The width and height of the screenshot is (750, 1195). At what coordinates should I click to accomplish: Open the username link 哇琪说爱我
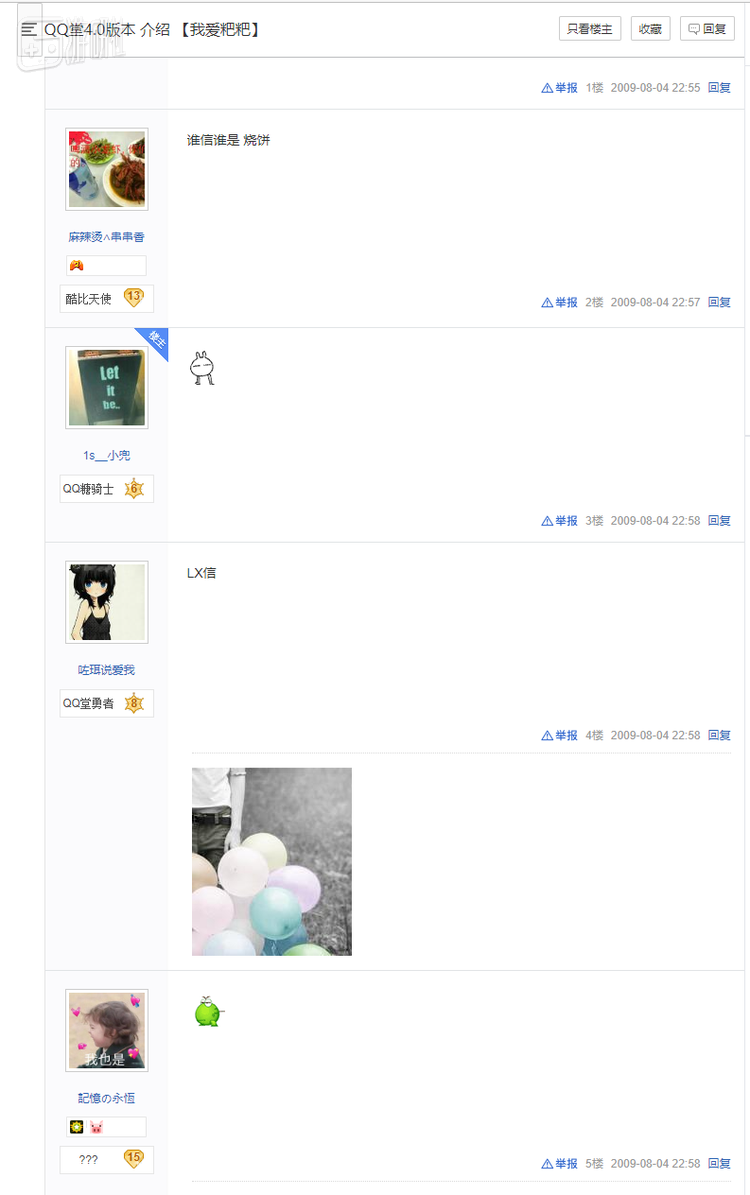[x=107, y=670]
